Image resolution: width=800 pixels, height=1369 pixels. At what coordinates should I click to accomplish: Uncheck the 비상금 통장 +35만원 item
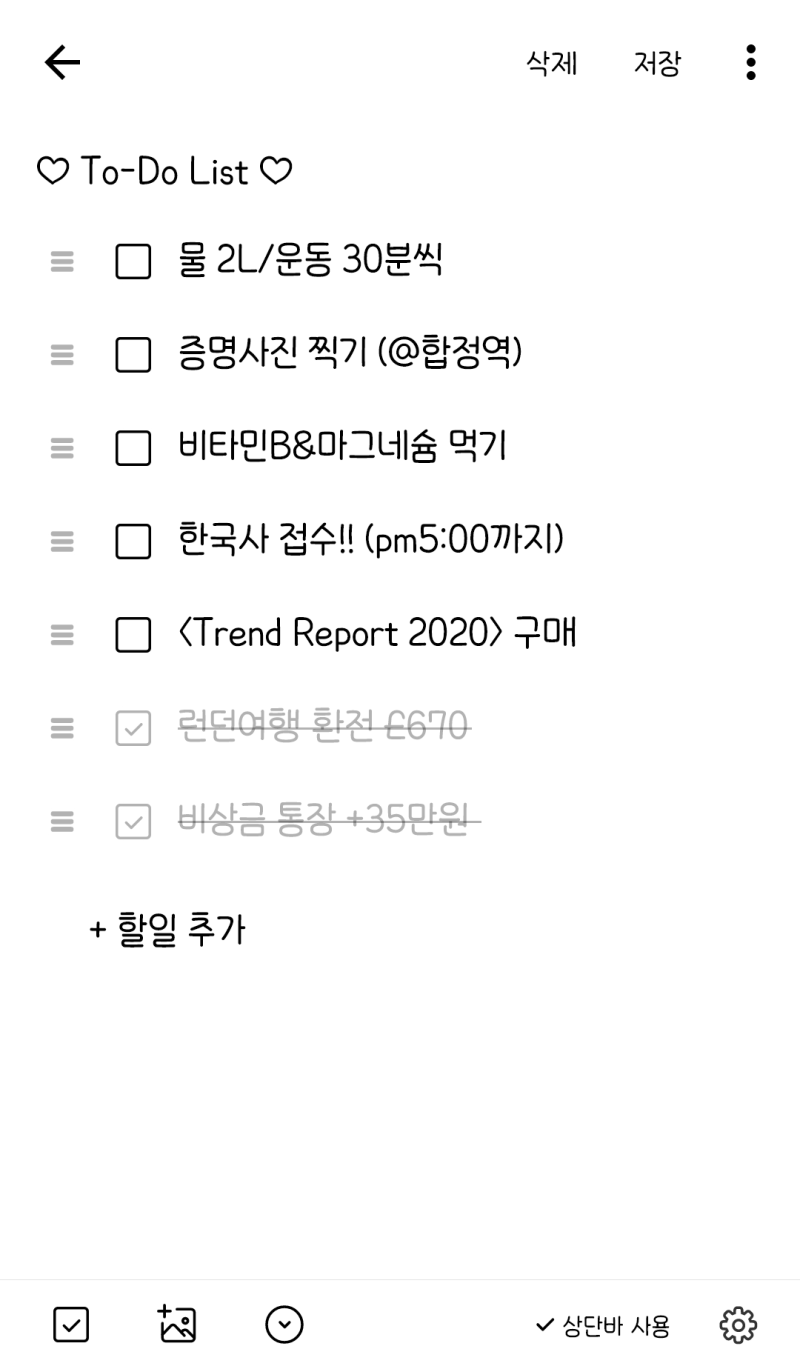click(132, 821)
